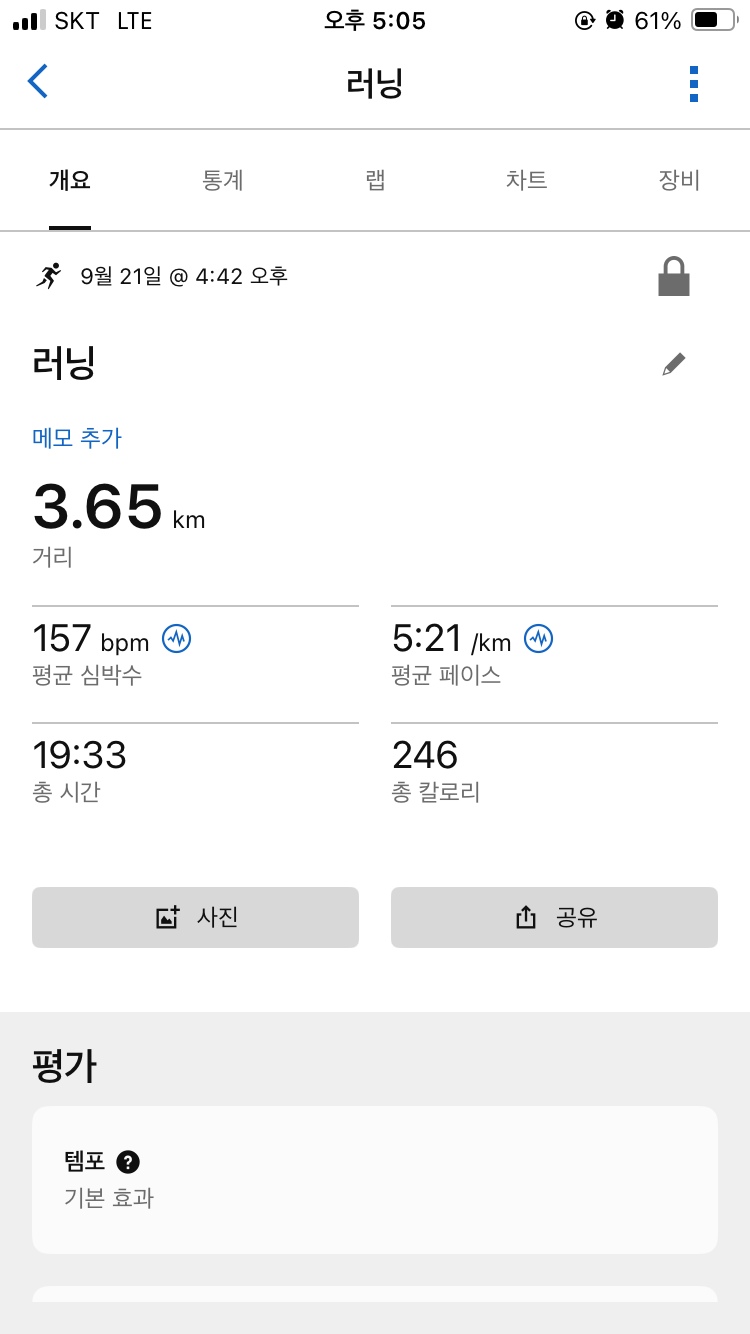Select the 개요 tab

[70, 180]
